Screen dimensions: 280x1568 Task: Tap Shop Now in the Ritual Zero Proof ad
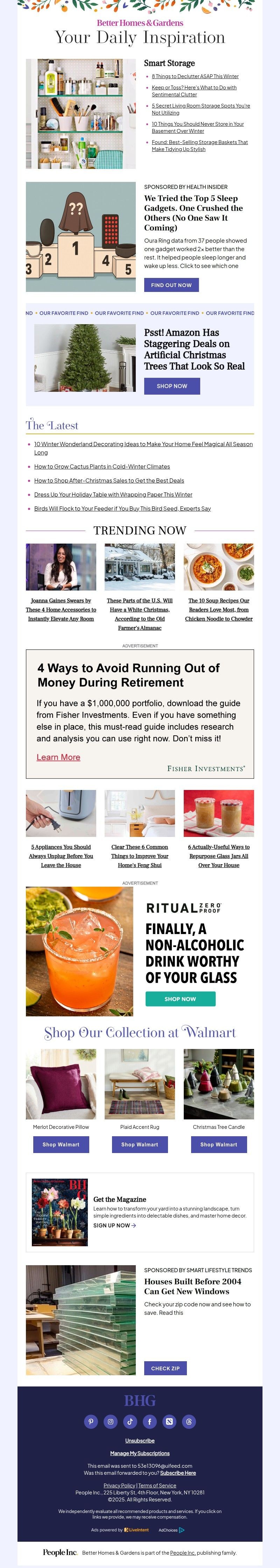[180, 999]
